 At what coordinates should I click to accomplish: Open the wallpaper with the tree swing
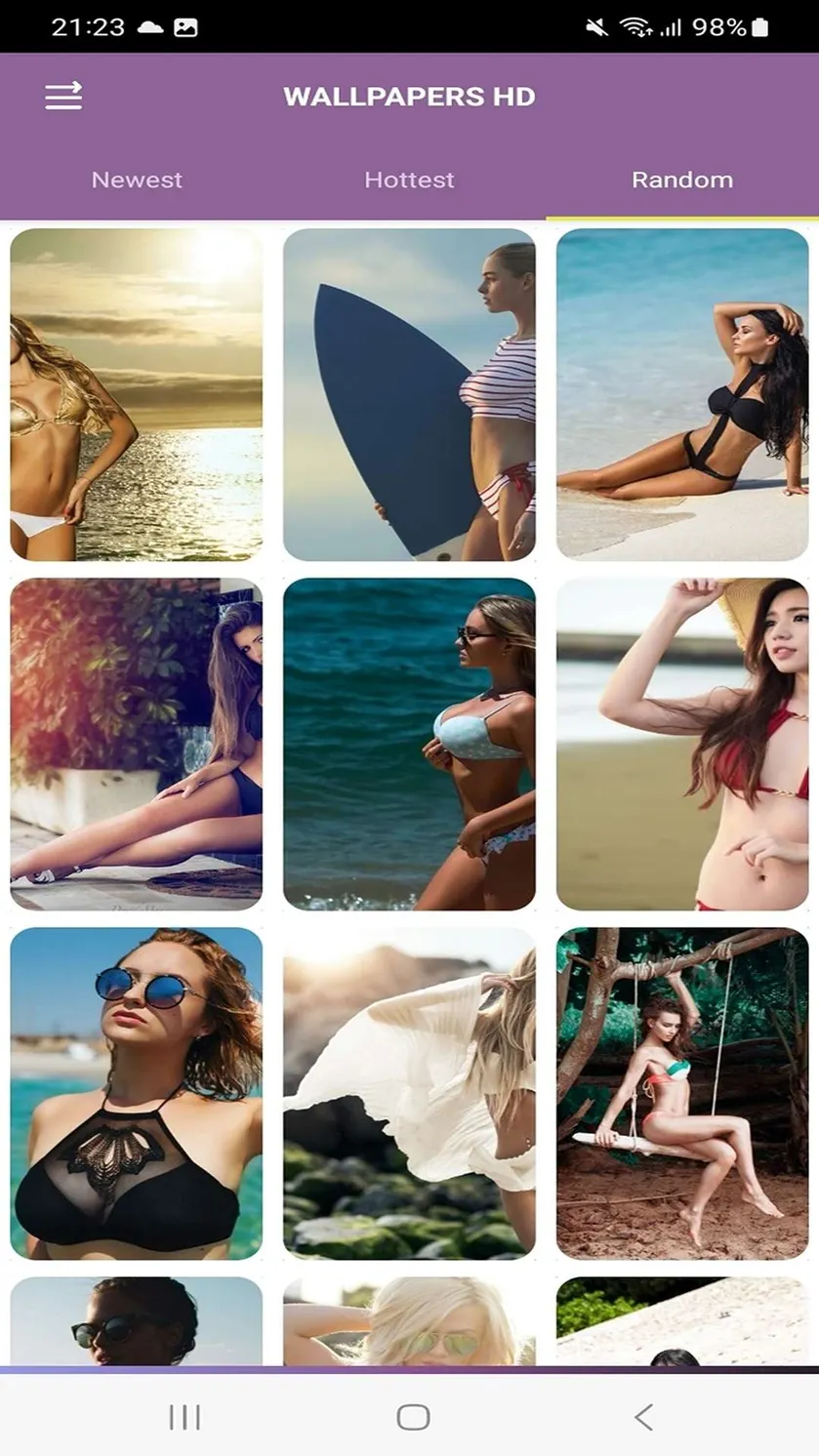(682, 1093)
